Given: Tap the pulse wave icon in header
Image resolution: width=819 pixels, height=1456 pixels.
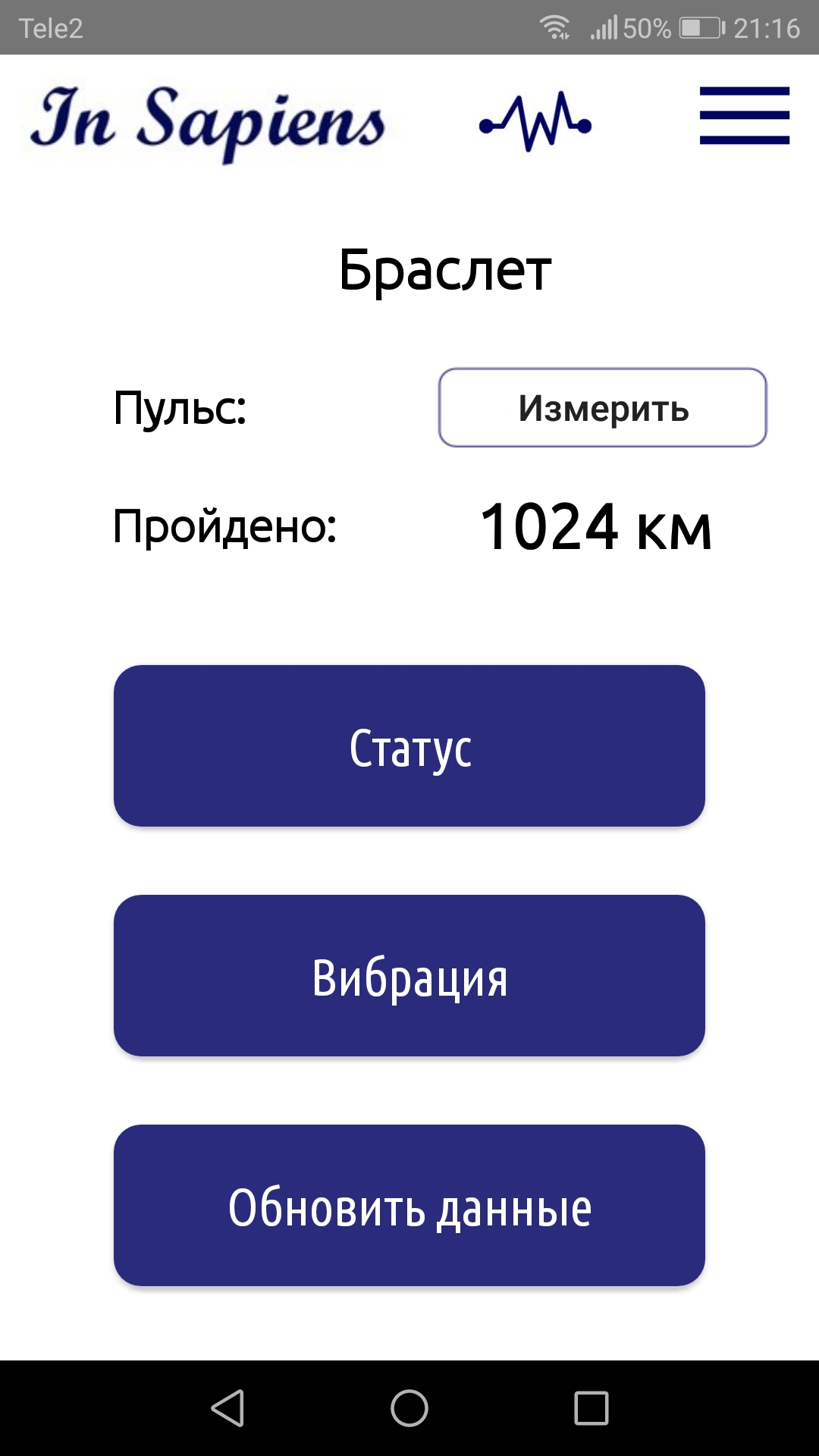Looking at the screenshot, I should pos(535,121).
